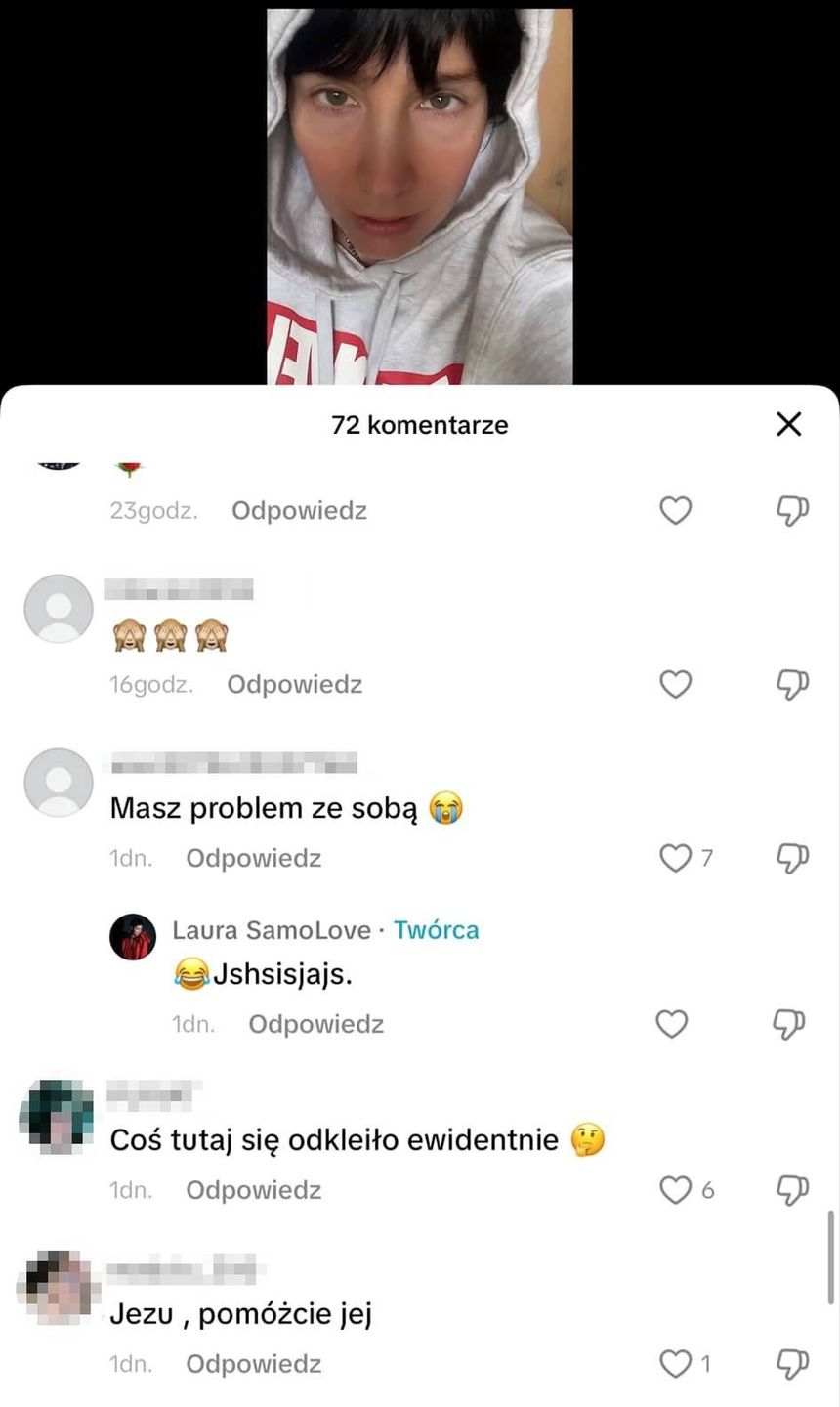The width and height of the screenshot is (840, 1407).
Task: Like the 'Jezu, pomóżcie jej' comment
Action: coord(675,1364)
